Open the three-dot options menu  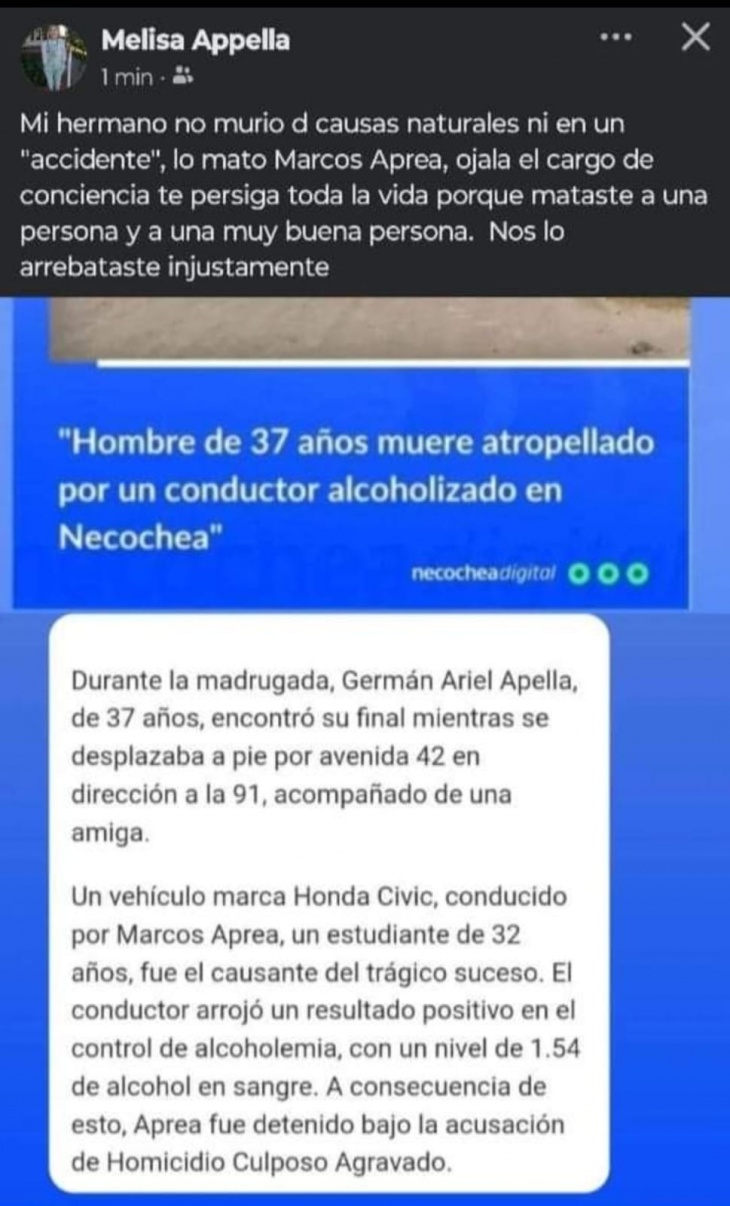pos(616,38)
